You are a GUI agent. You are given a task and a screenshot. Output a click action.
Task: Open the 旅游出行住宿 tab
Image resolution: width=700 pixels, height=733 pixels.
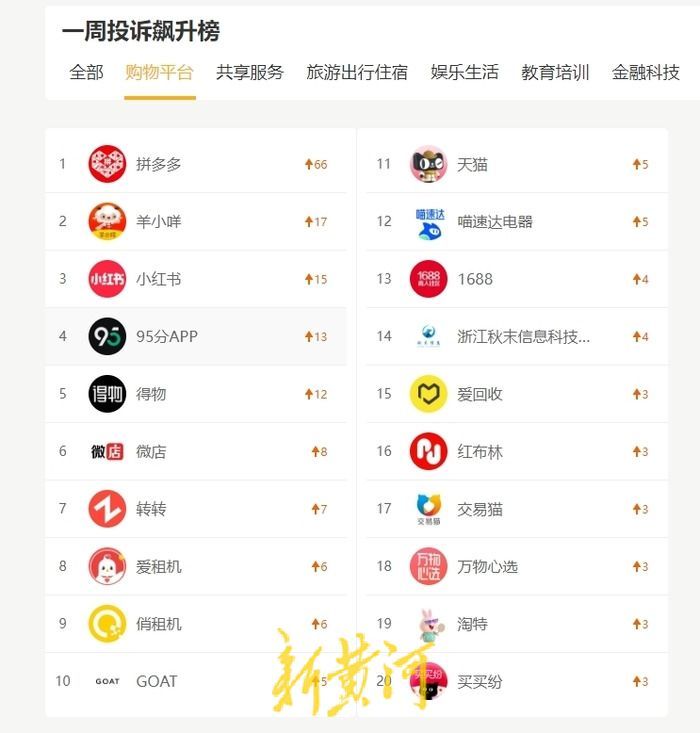[357, 72]
